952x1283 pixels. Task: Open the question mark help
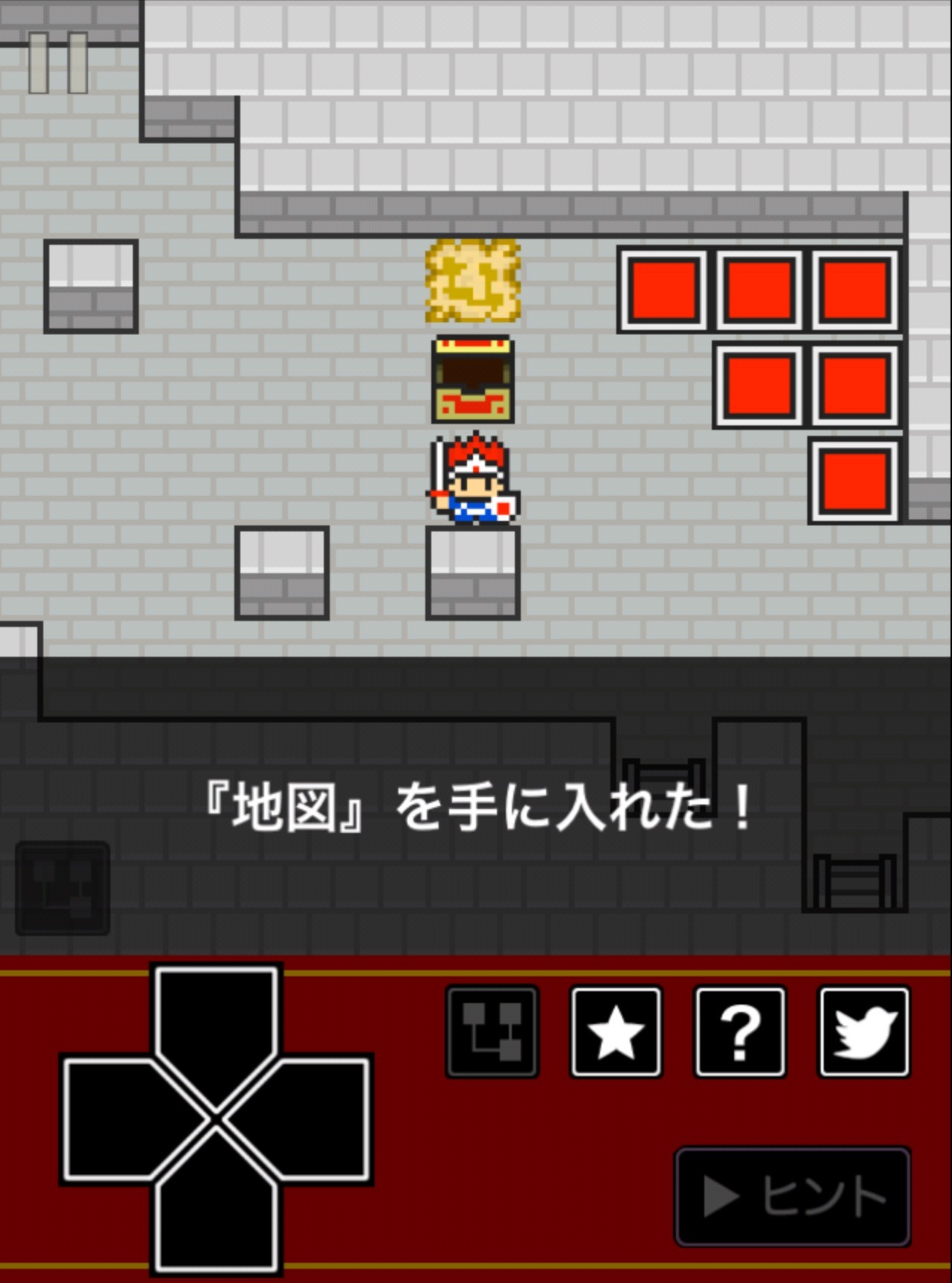[739, 1032]
